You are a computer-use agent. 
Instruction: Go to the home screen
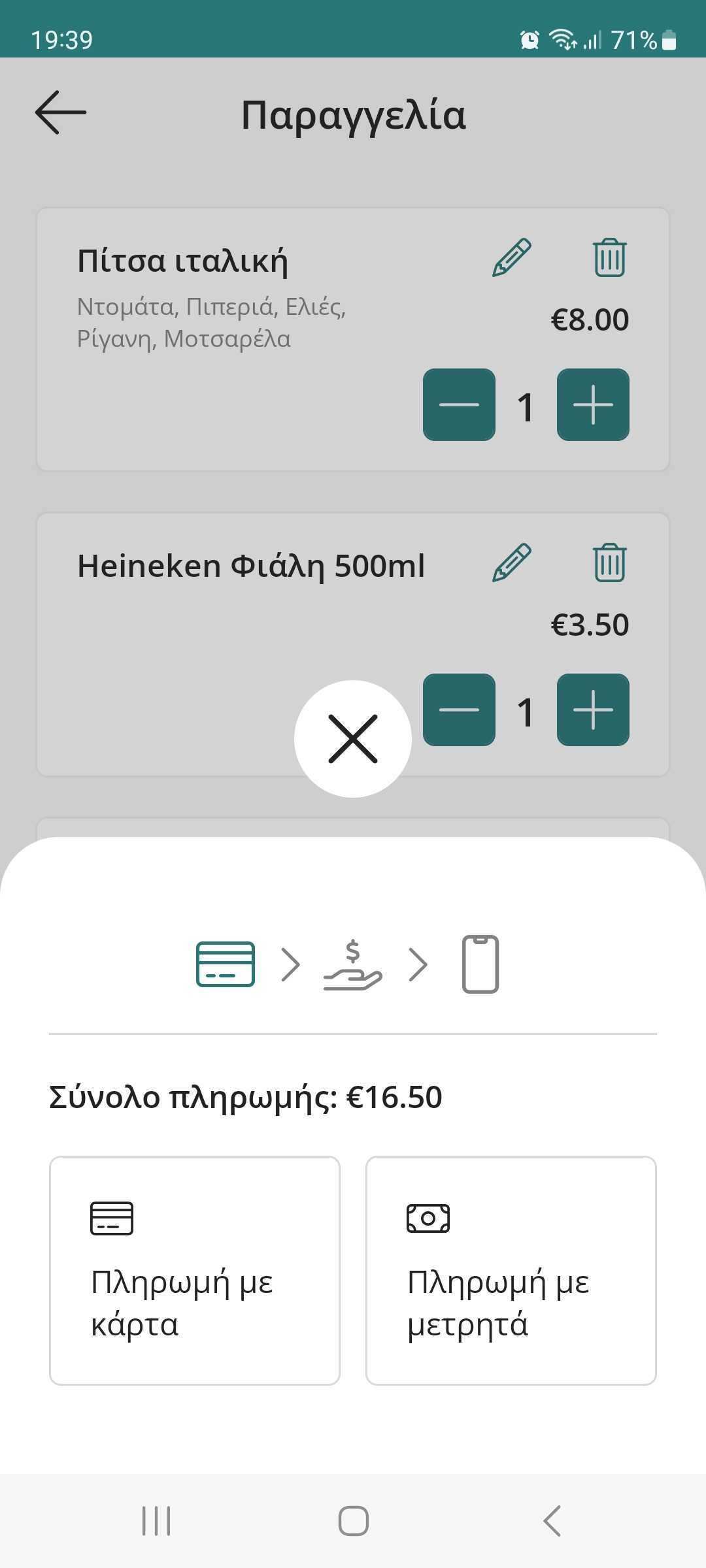point(353,1521)
